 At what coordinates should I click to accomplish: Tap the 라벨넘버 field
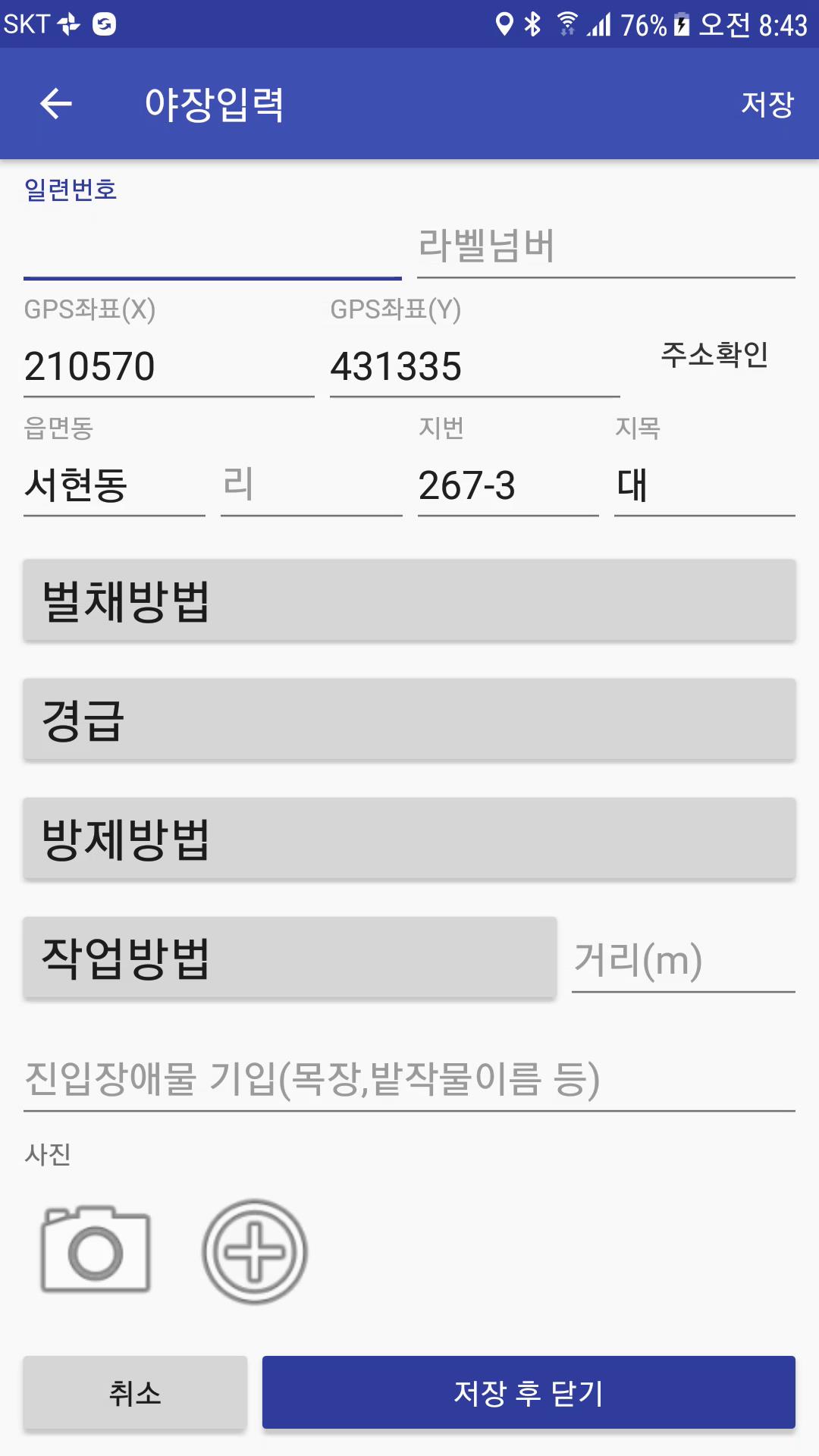point(606,246)
